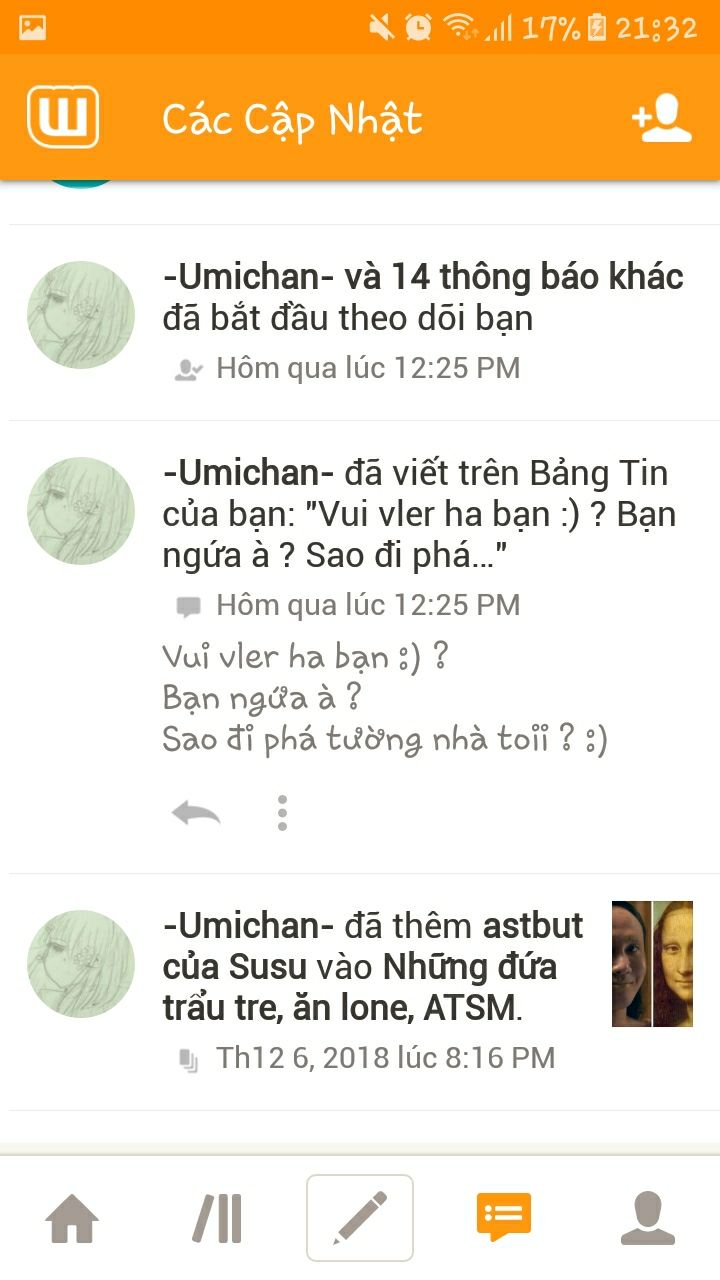The image size is (720, 1280).
Task: Open the Wattpad logo menu
Action: coord(63,117)
